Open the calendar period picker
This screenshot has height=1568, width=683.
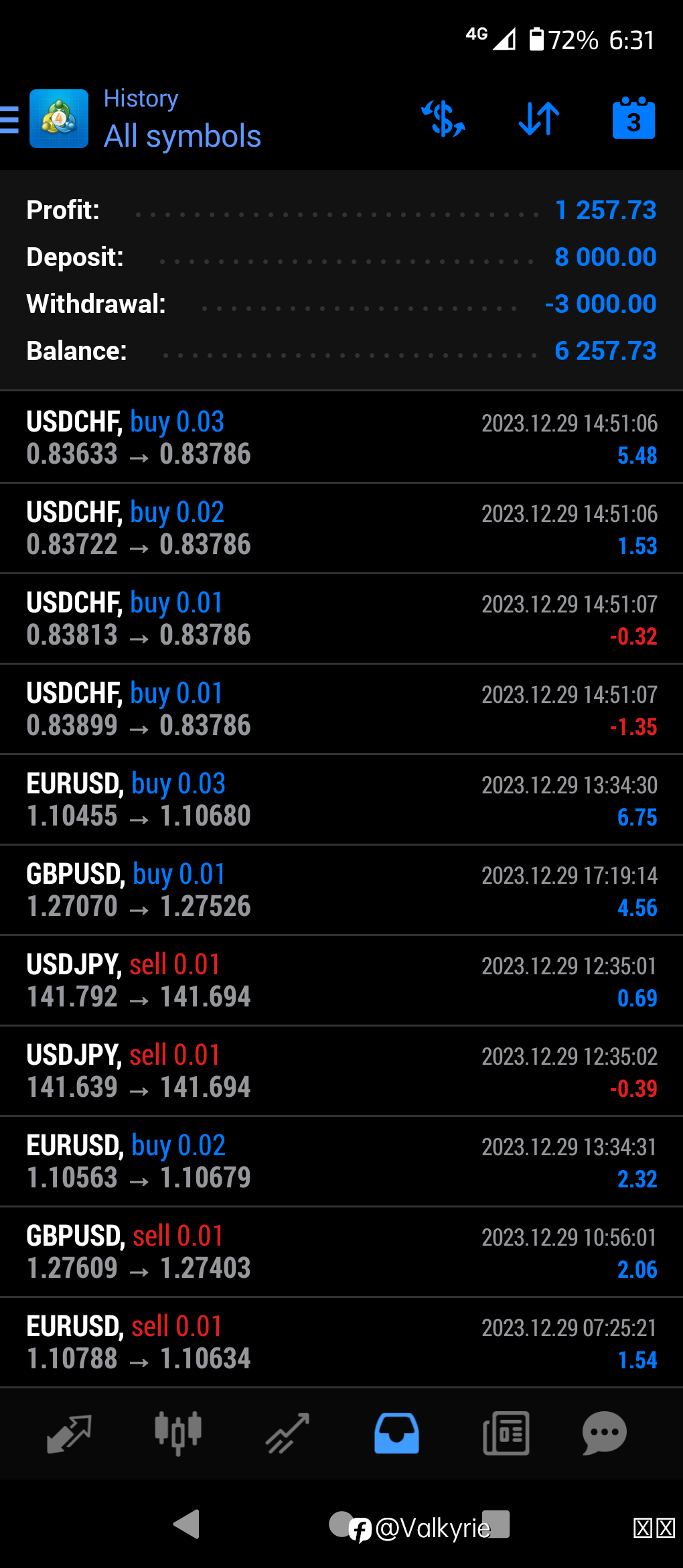(633, 118)
